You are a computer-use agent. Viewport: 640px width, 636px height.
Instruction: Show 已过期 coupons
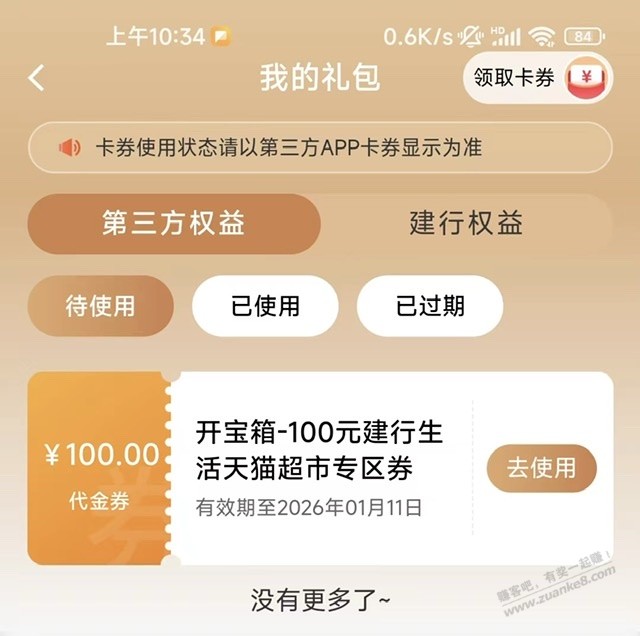(x=430, y=306)
